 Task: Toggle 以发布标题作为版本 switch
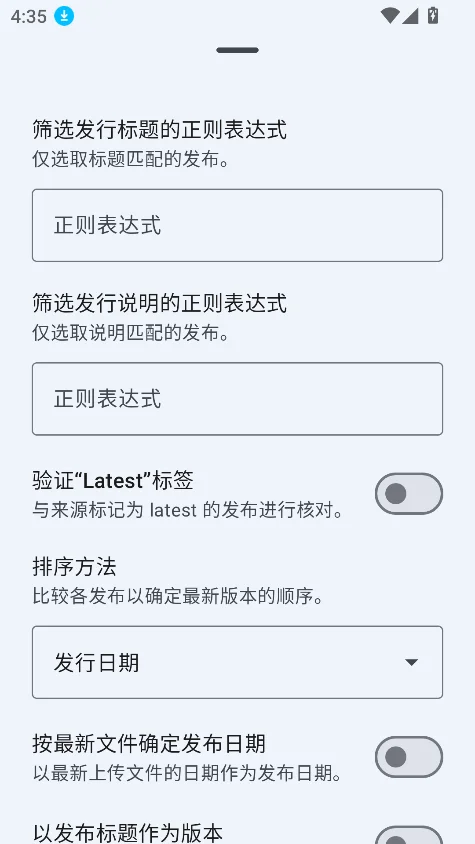409,837
